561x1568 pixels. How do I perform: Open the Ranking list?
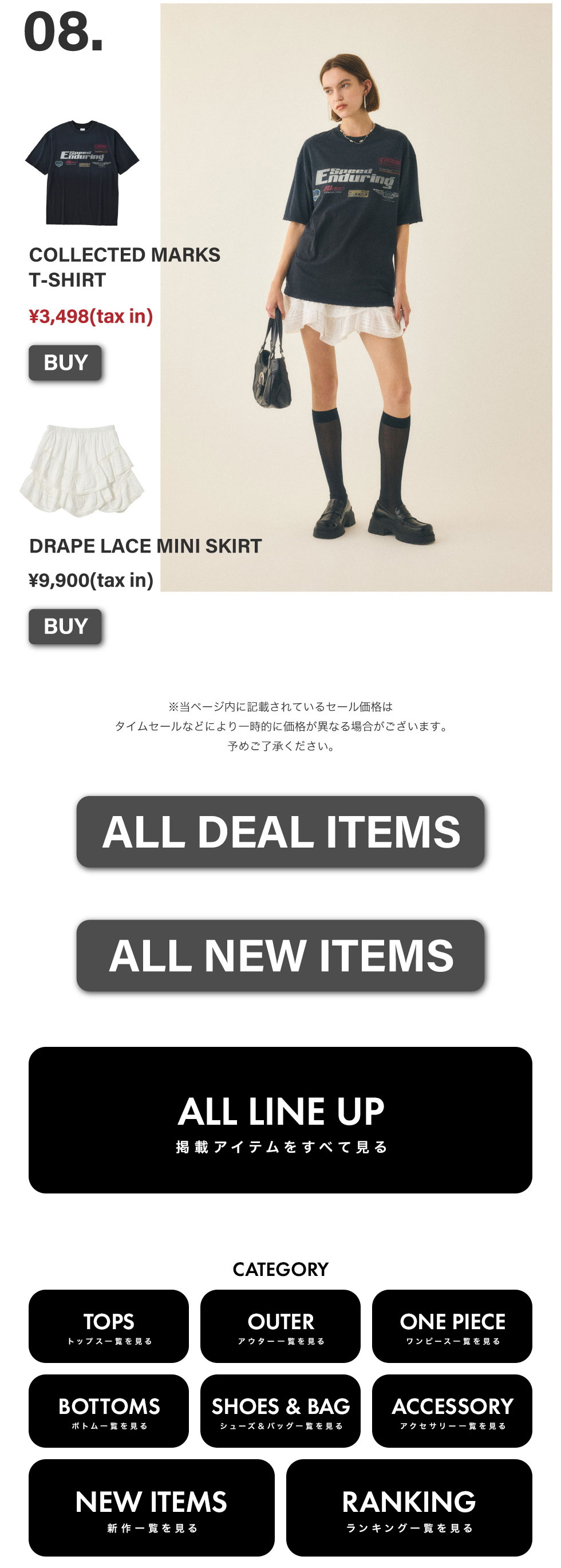pyautogui.click(x=409, y=1507)
